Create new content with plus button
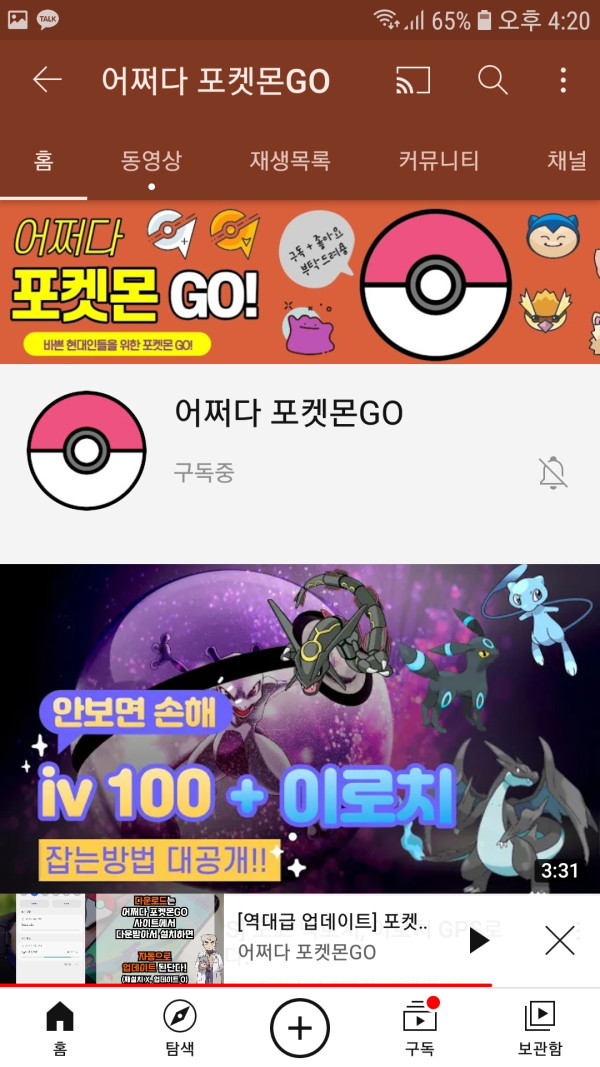Screen dimensions: 600x1067 coord(300,1028)
